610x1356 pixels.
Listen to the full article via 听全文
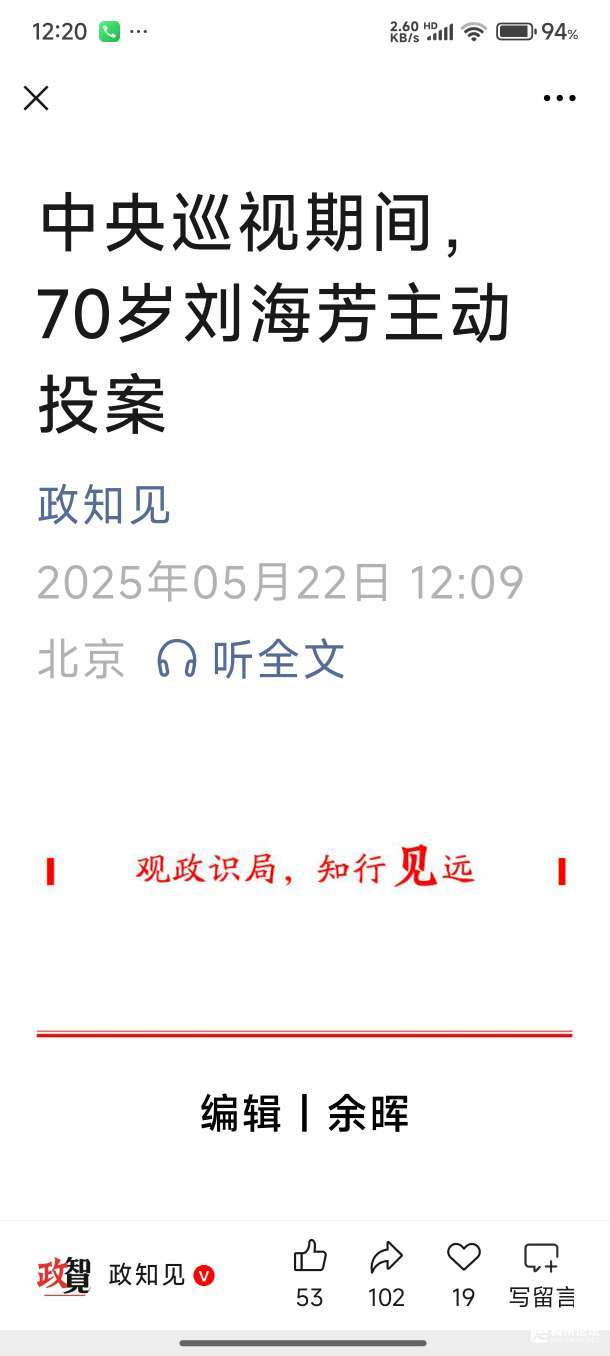[x=251, y=660]
